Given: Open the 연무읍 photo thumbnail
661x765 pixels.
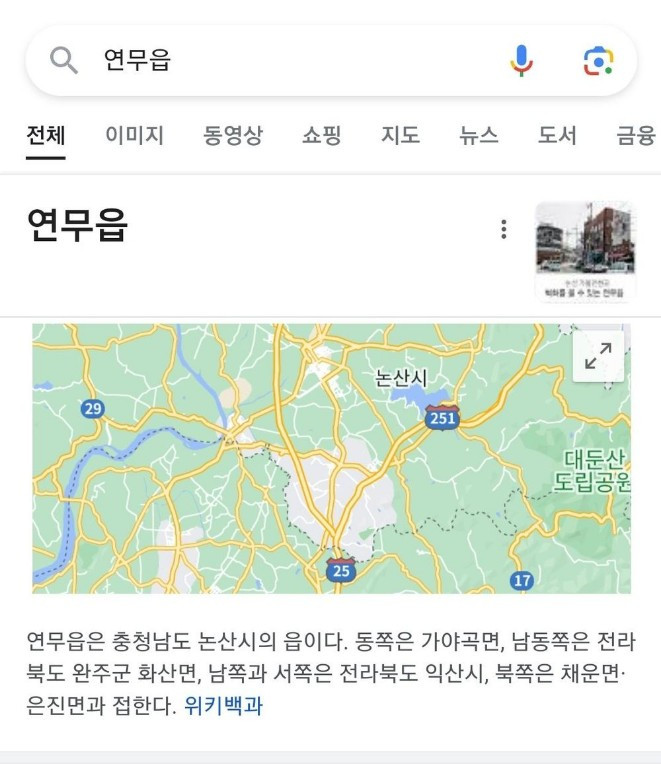Looking at the screenshot, I should pos(584,251).
